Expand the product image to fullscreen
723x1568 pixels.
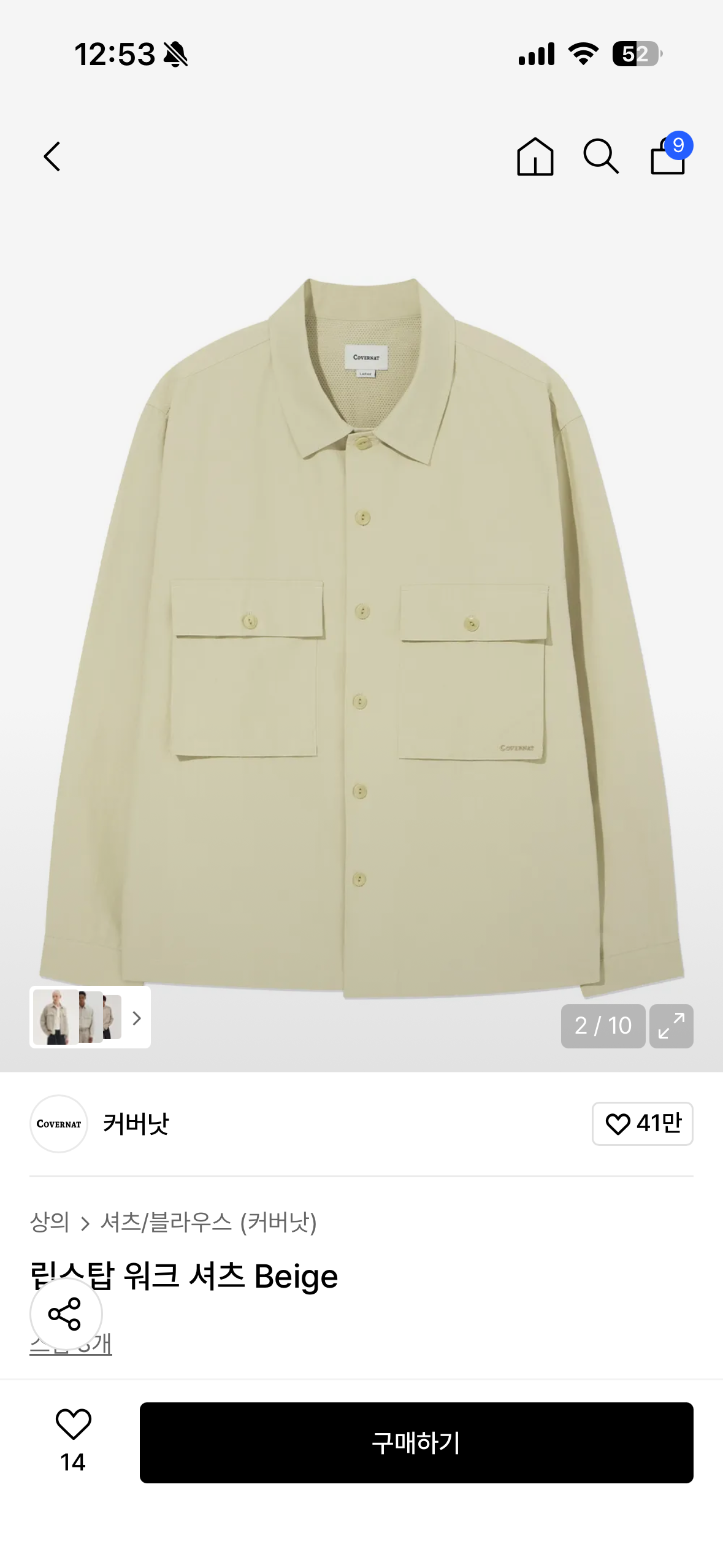click(671, 1026)
